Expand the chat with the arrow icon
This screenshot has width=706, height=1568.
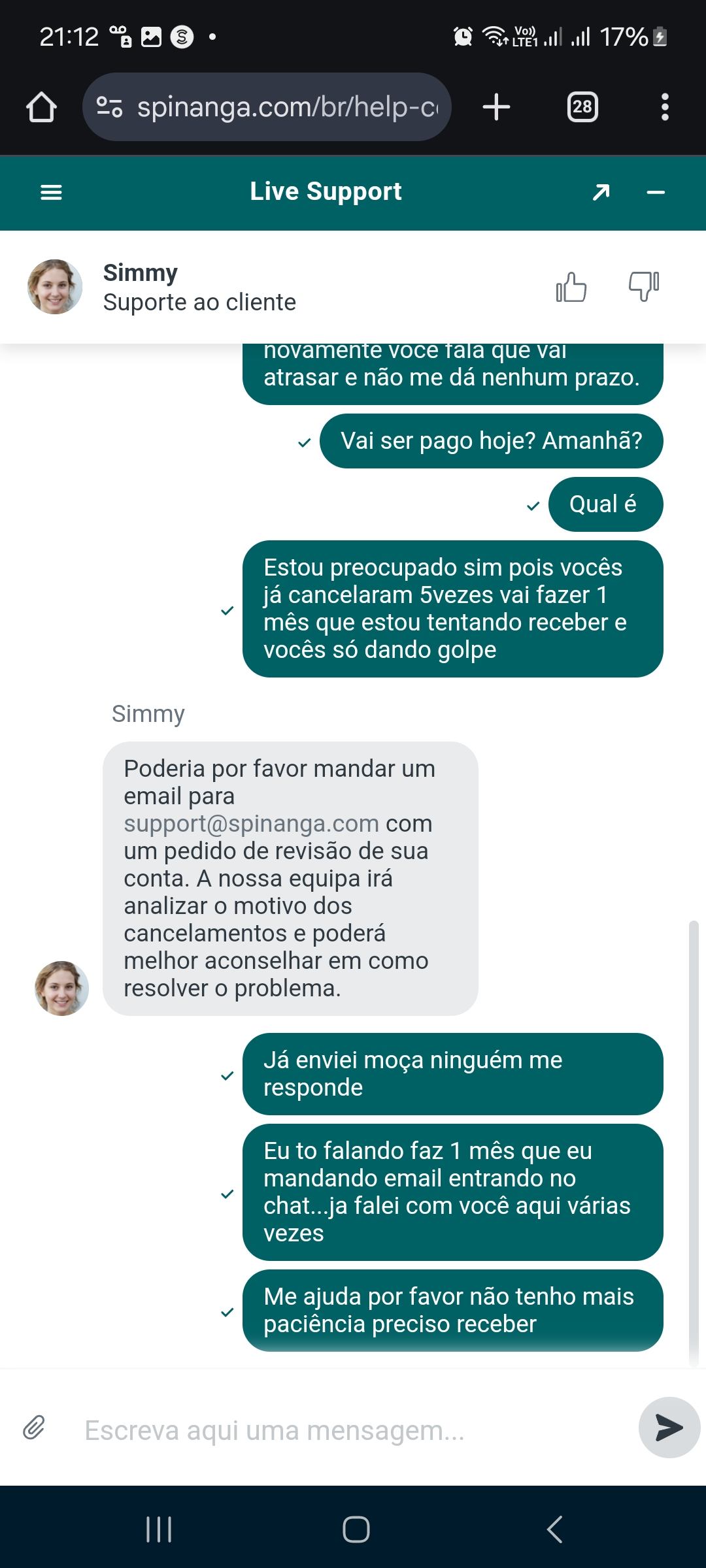(601, 192)
